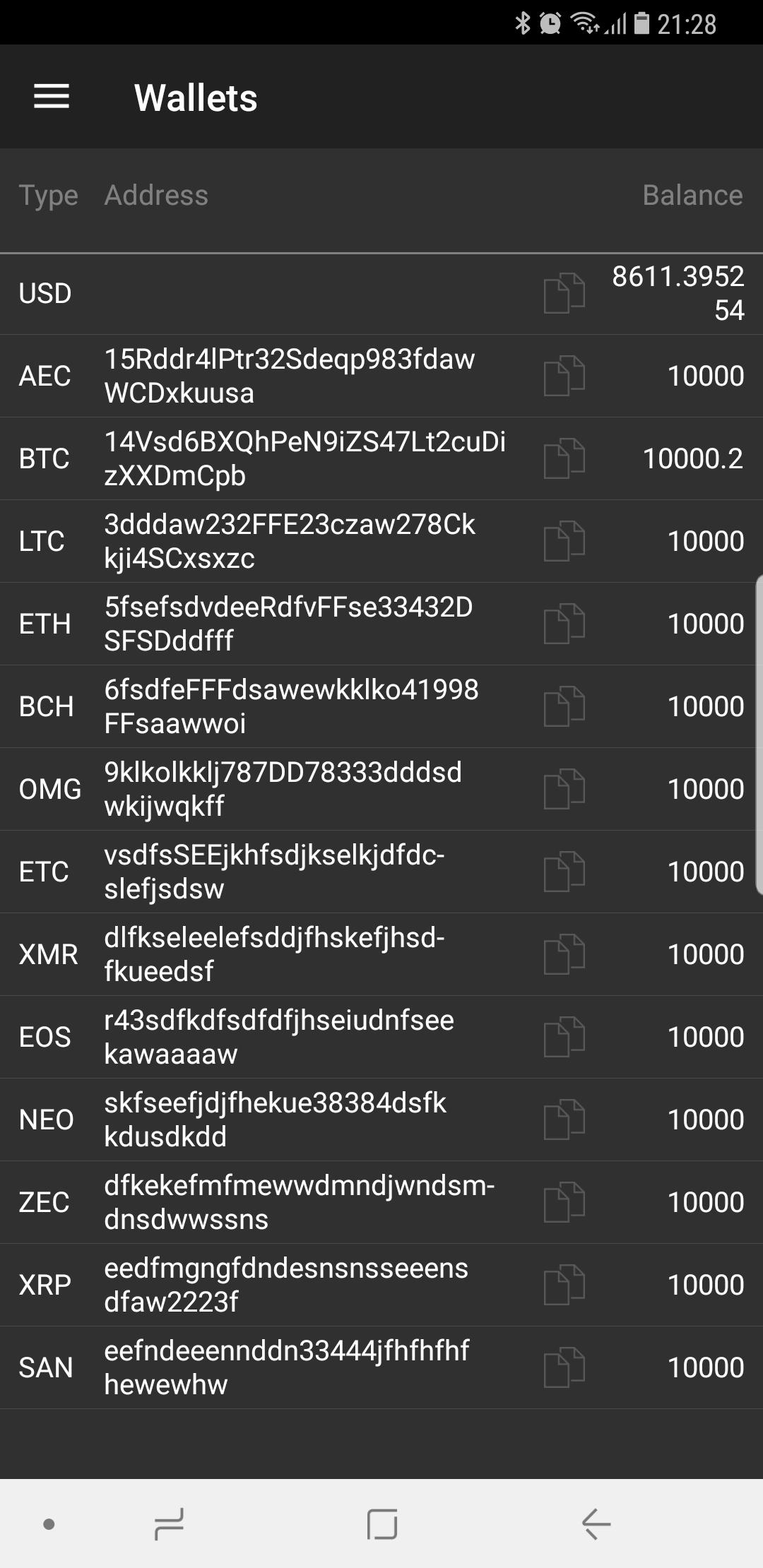Copy the SAN wallet address
This screenshot has width=763, height=1568.
564,1367
